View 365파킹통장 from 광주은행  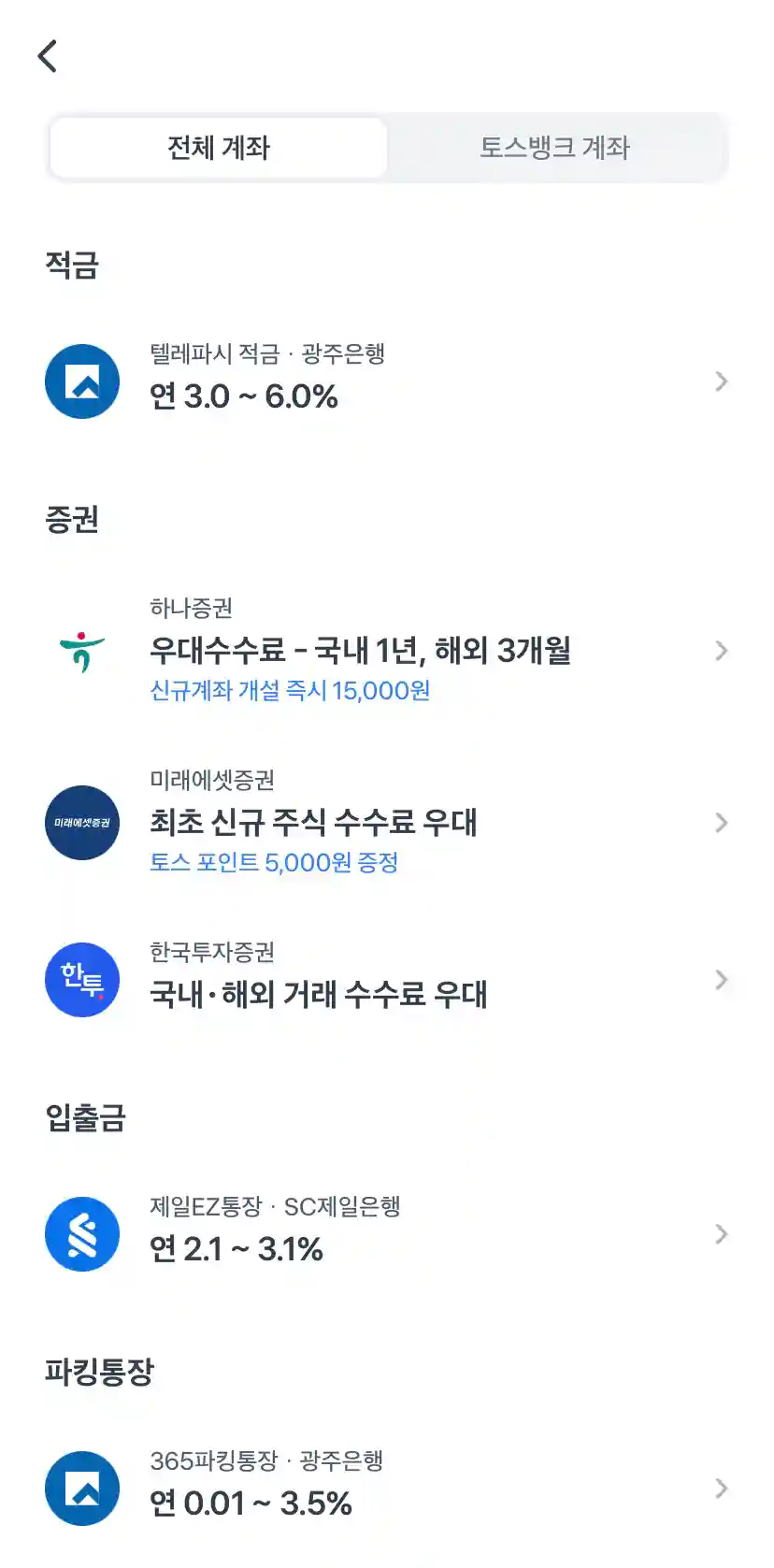(x=387, y=1489)
